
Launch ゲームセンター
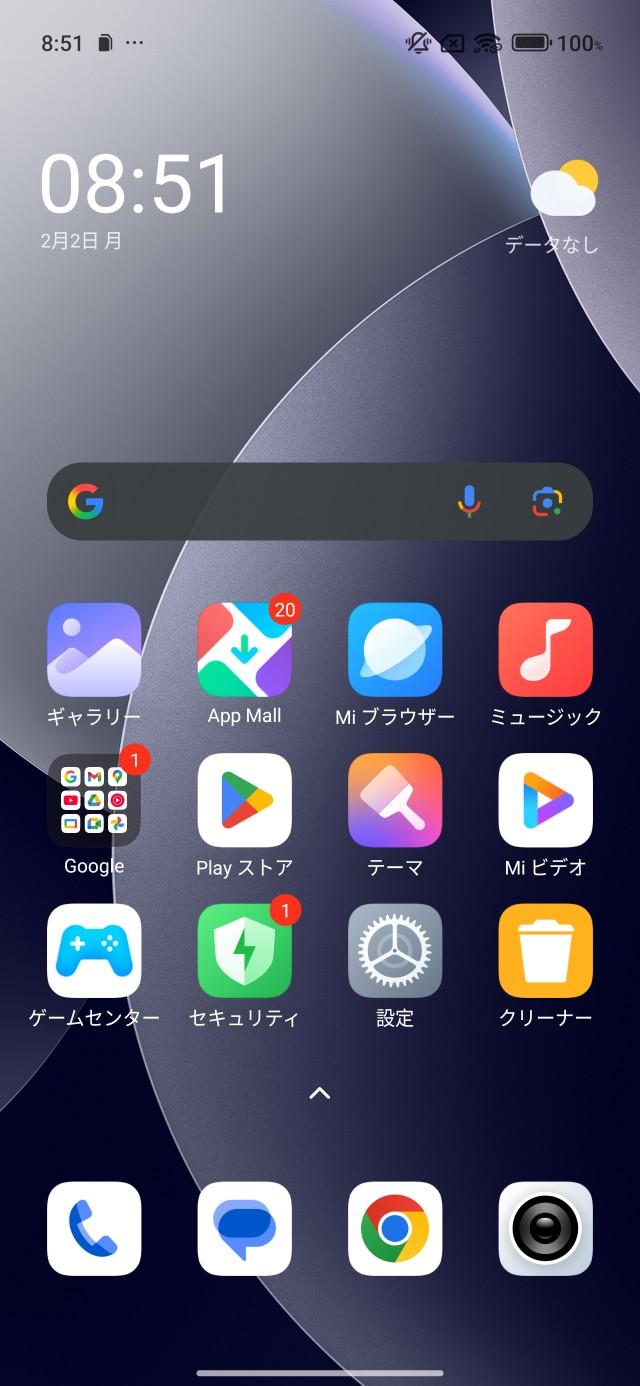point(94,951)
